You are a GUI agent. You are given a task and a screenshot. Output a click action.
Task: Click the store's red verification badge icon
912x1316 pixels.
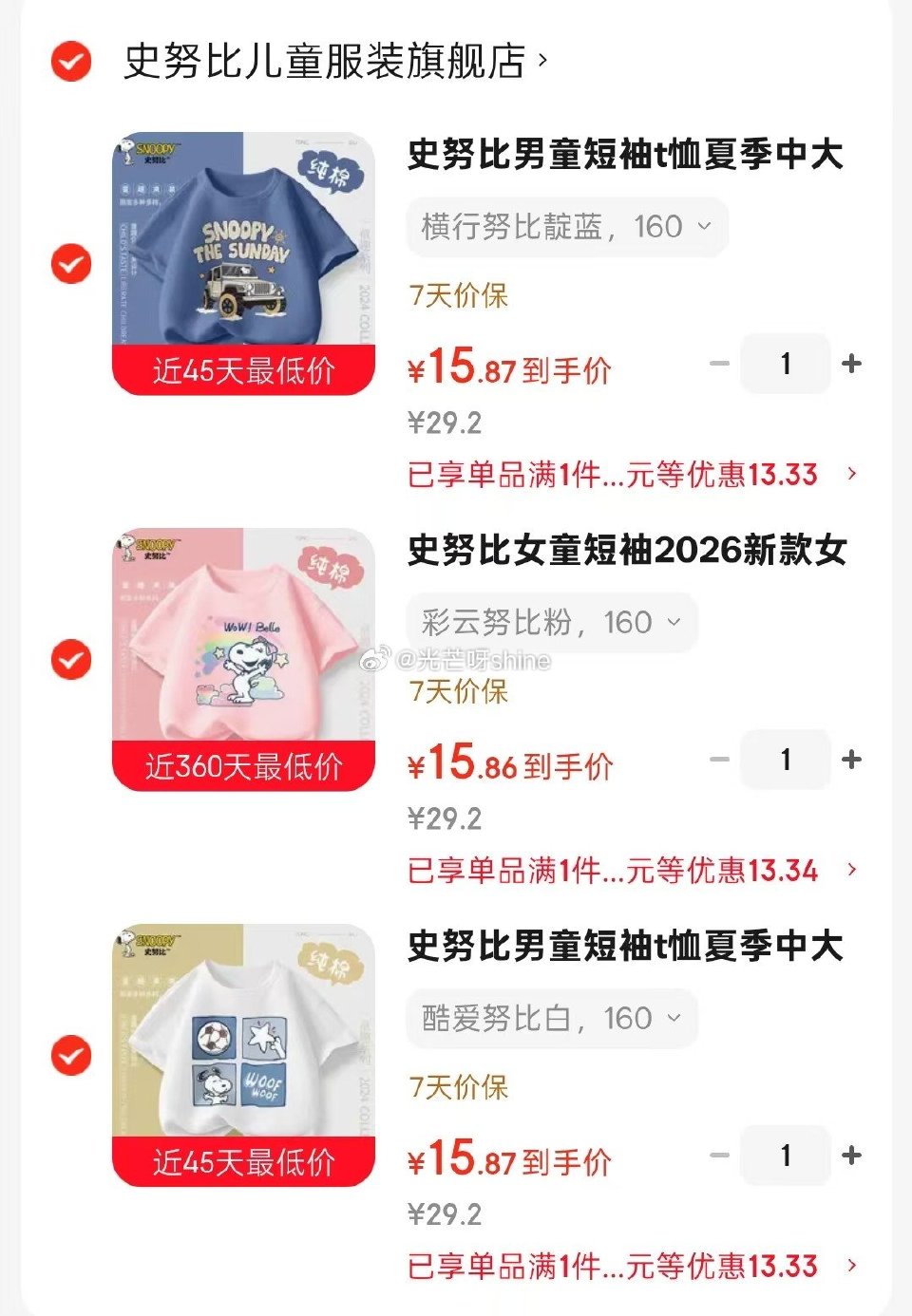coord(70,60)
